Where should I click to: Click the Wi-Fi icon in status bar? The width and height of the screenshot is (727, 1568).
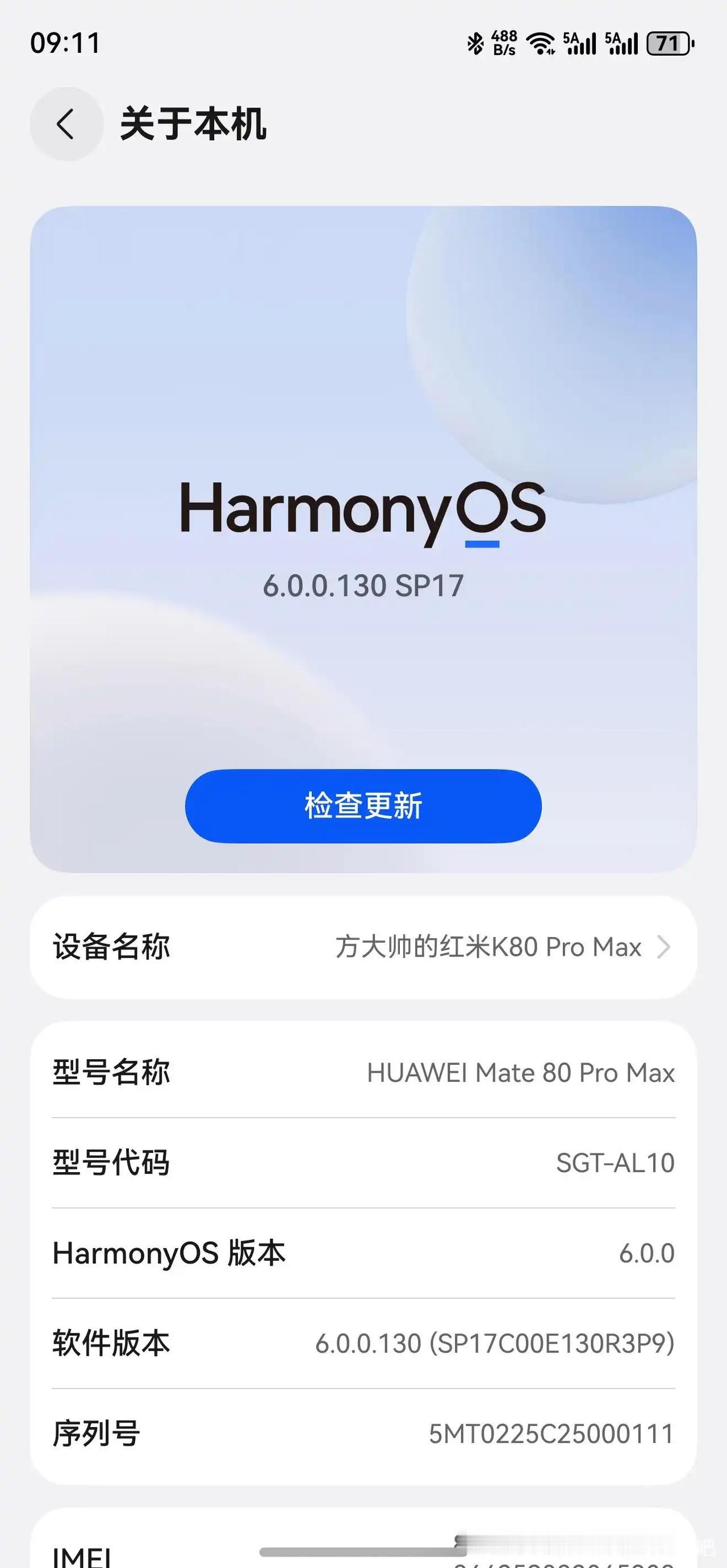pos(540,43)
